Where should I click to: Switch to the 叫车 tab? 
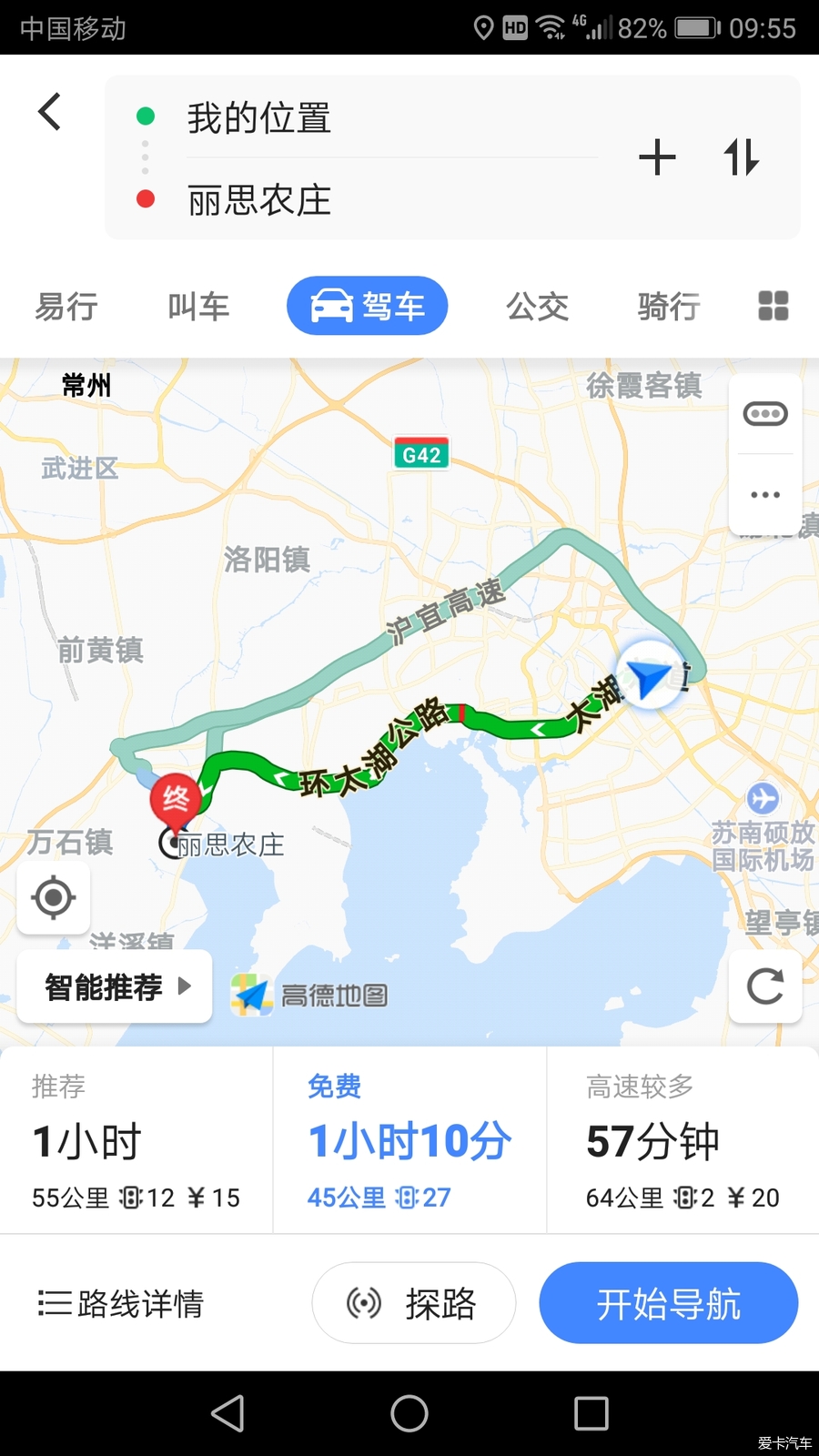pyautogui.click(x=198, y=307)
